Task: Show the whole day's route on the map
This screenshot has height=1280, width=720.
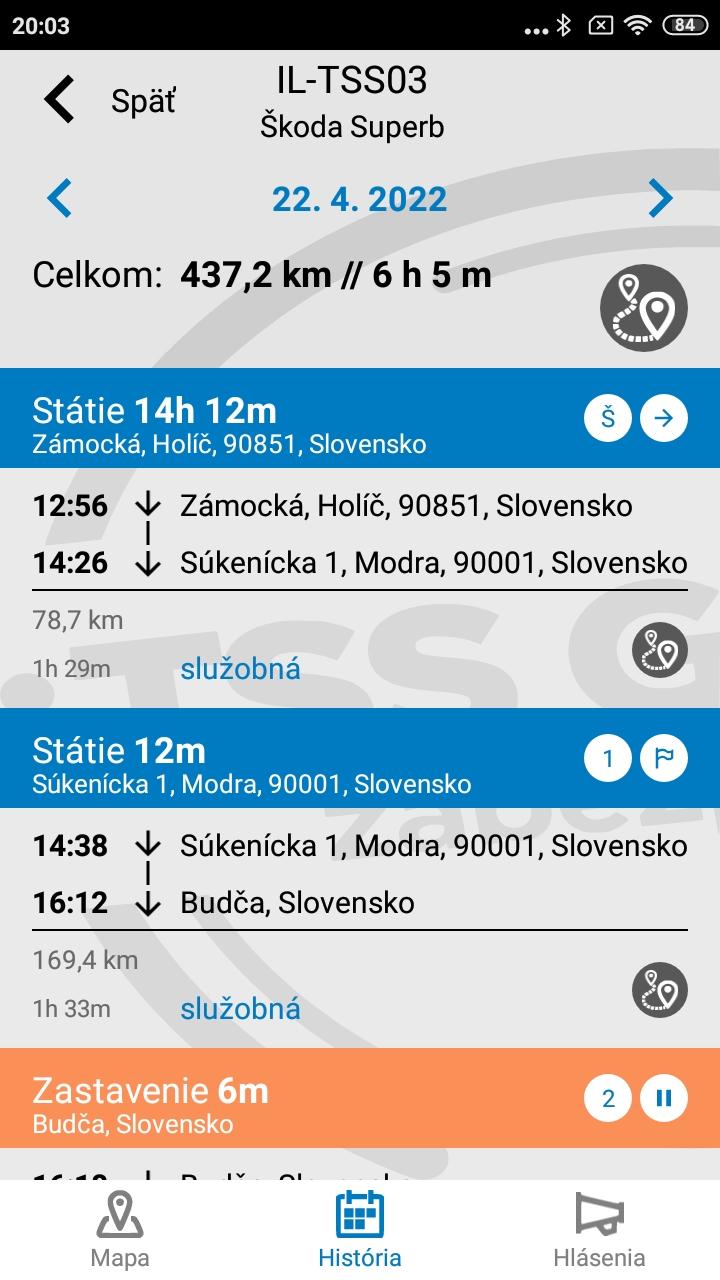Action: click(x=644, y=308)
